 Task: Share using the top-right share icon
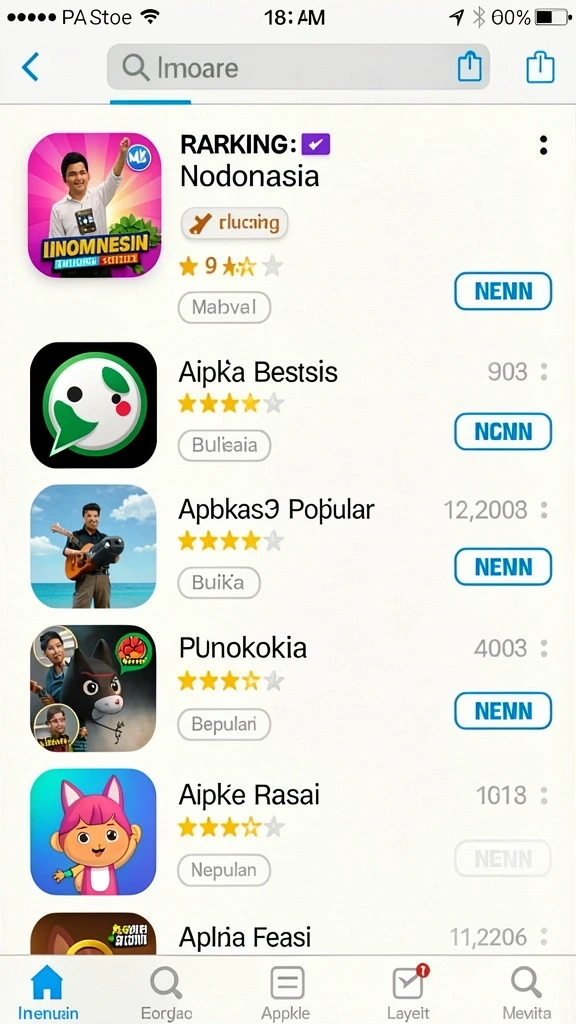pyautogui.click(x=540, y=67)
